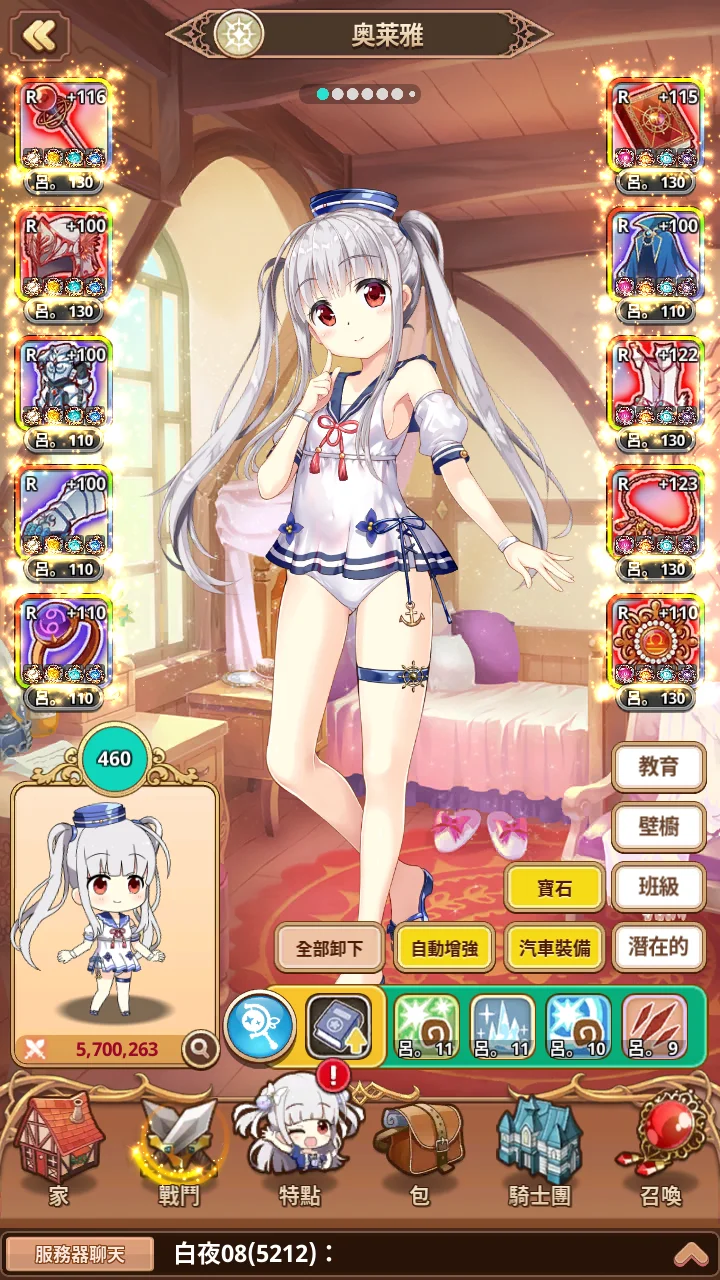720x1280 pixels.
Task: Tap the magnifier on the character card
Action: point(201,1048)
